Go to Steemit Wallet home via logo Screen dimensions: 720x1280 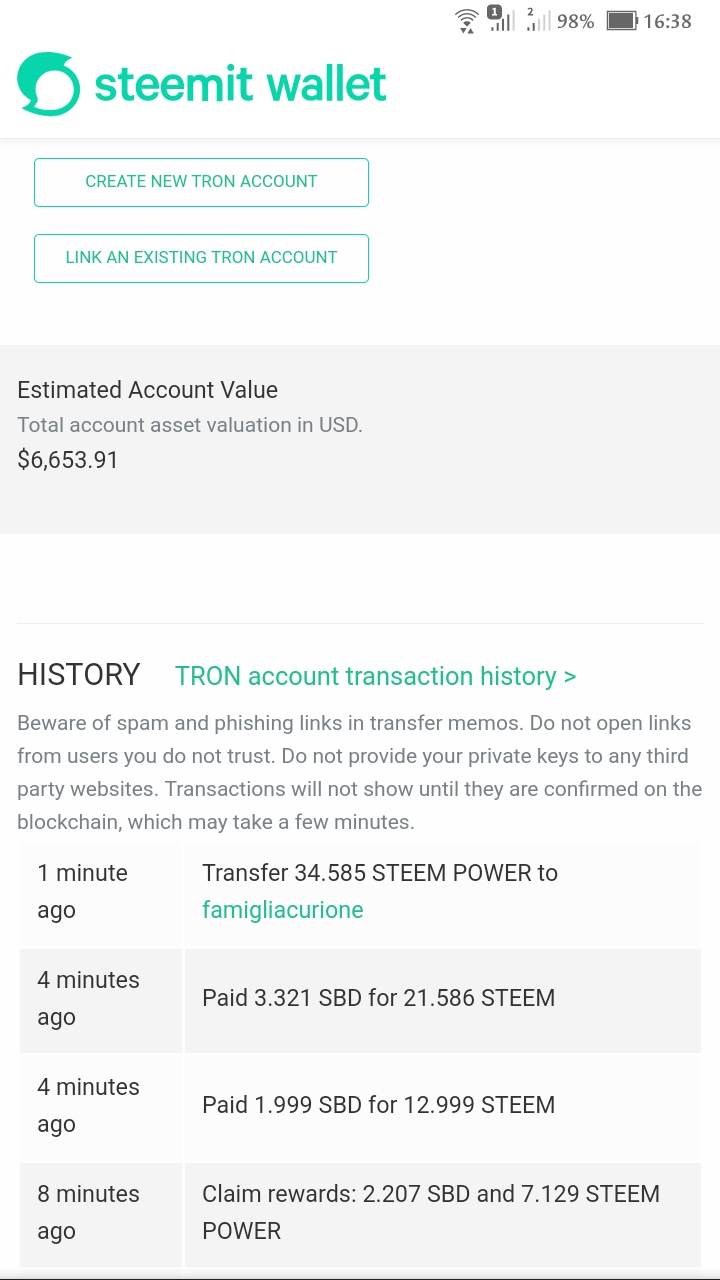coord(202,84)
